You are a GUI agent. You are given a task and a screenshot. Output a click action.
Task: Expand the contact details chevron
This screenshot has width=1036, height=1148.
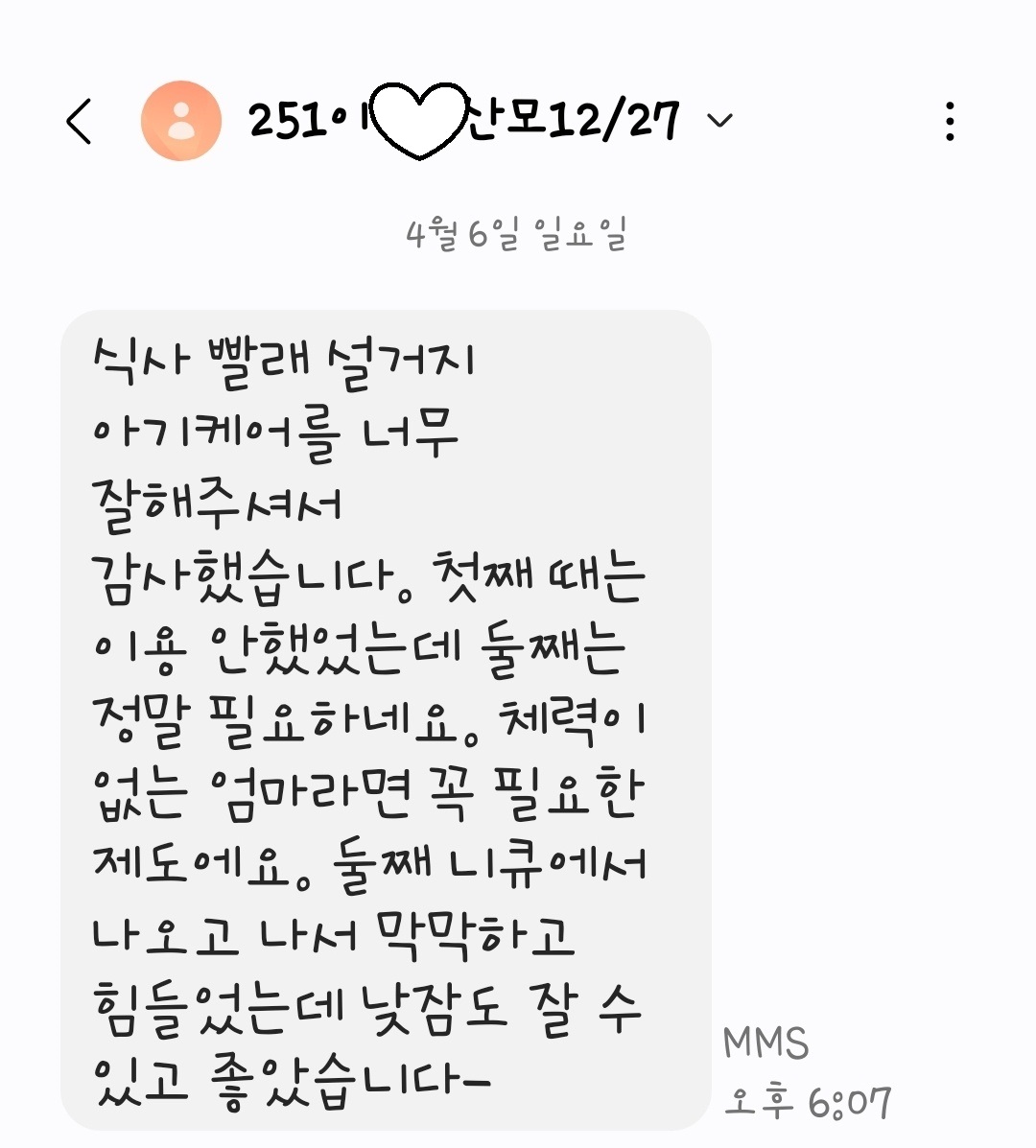[719, 121]
